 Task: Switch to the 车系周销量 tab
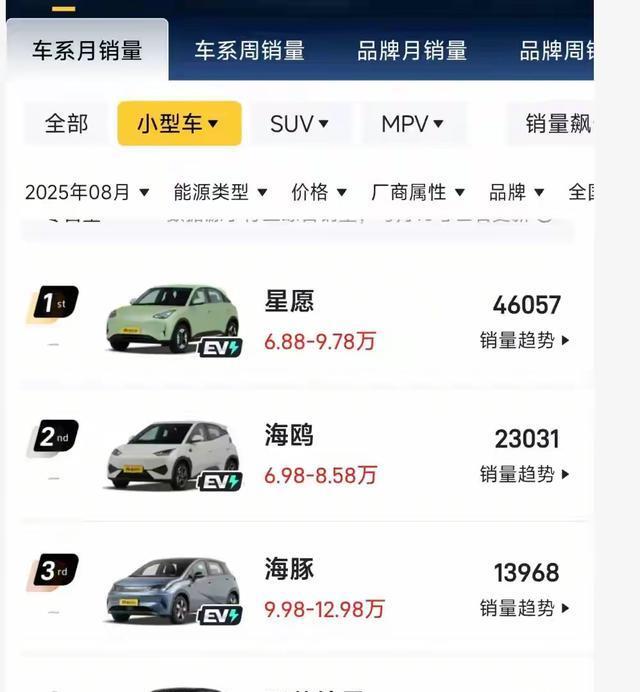pos(249,50)
